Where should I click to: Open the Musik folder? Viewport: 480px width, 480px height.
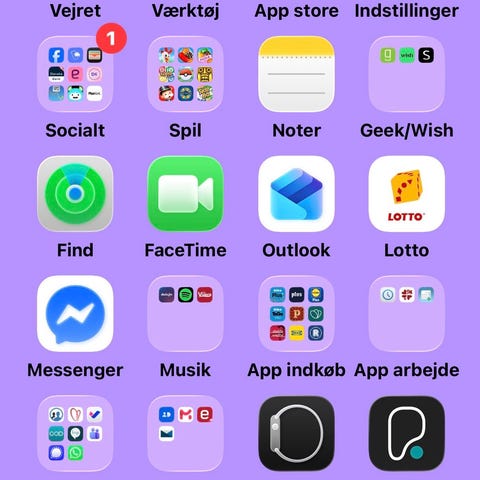tap(185, 314)
